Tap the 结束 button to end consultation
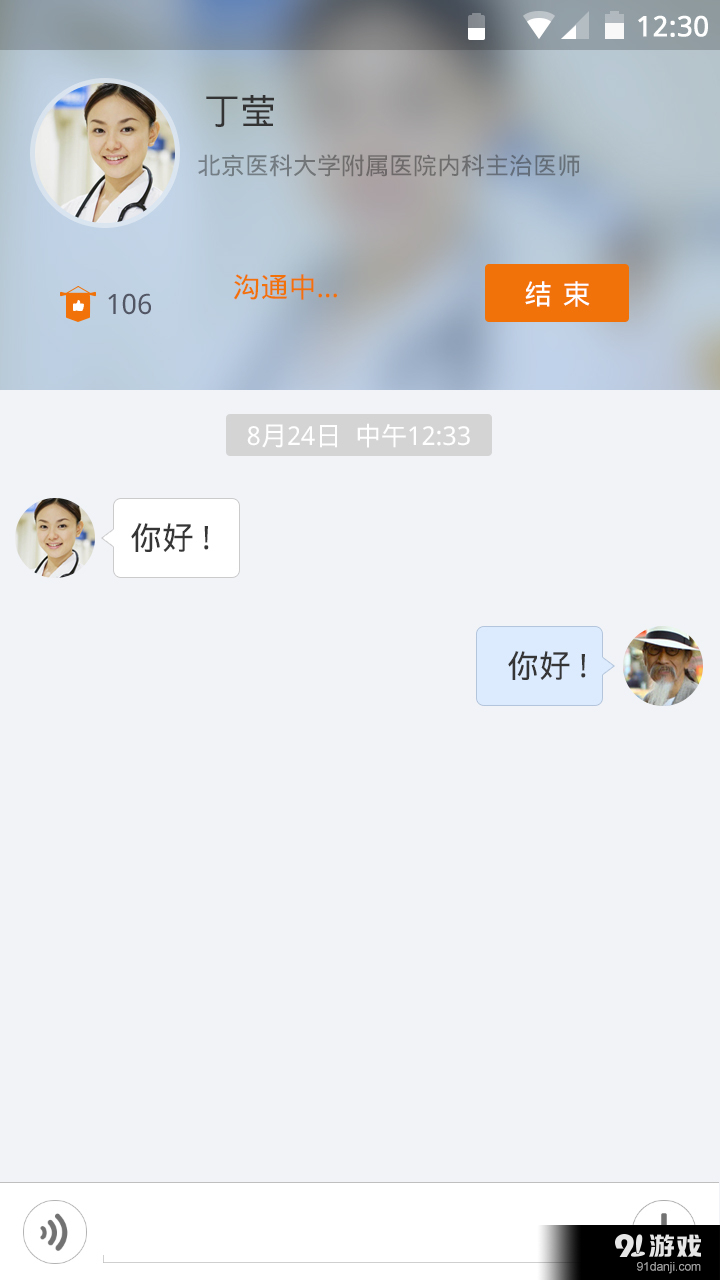Viewport: 720px width, 1280px height. (557, 293)
